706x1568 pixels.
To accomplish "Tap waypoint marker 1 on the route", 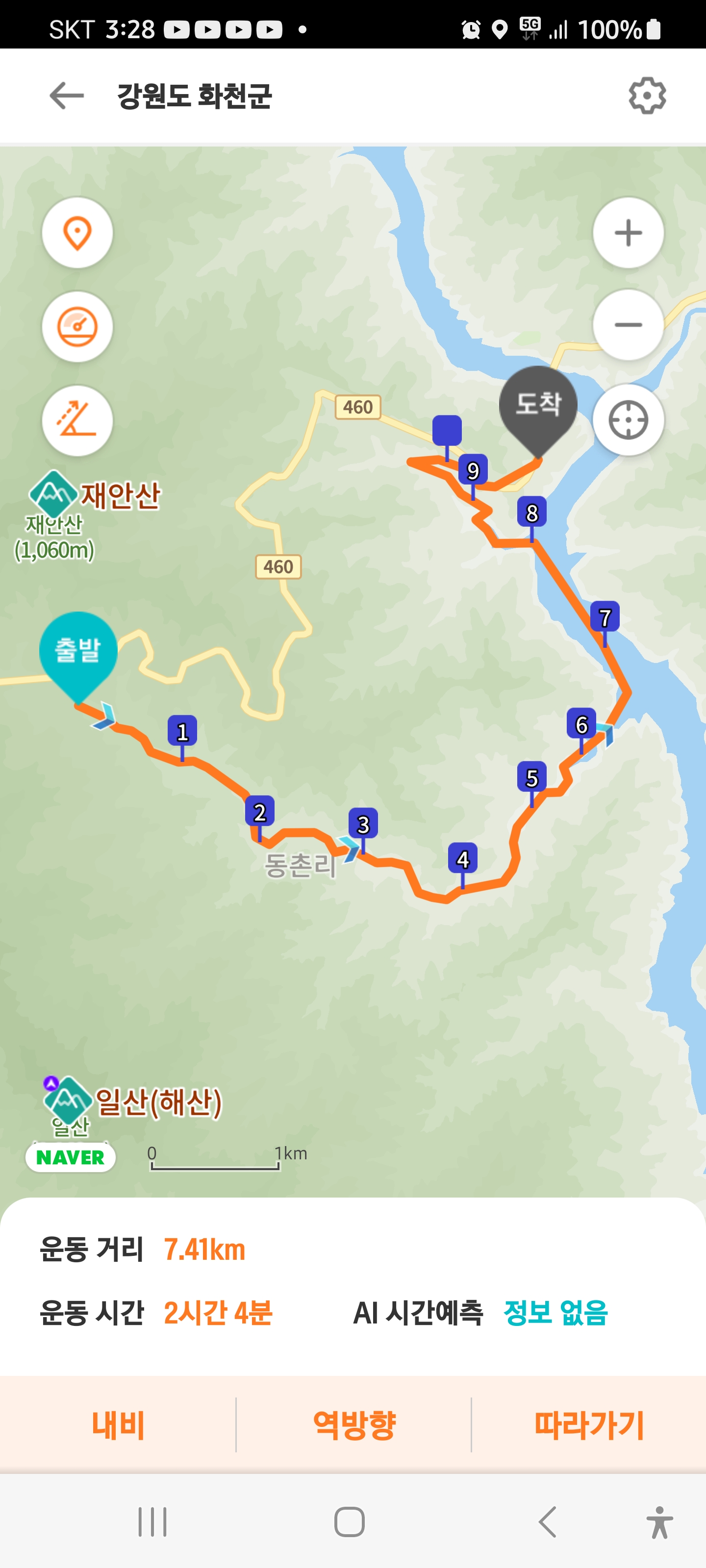I will pos(182,731).
